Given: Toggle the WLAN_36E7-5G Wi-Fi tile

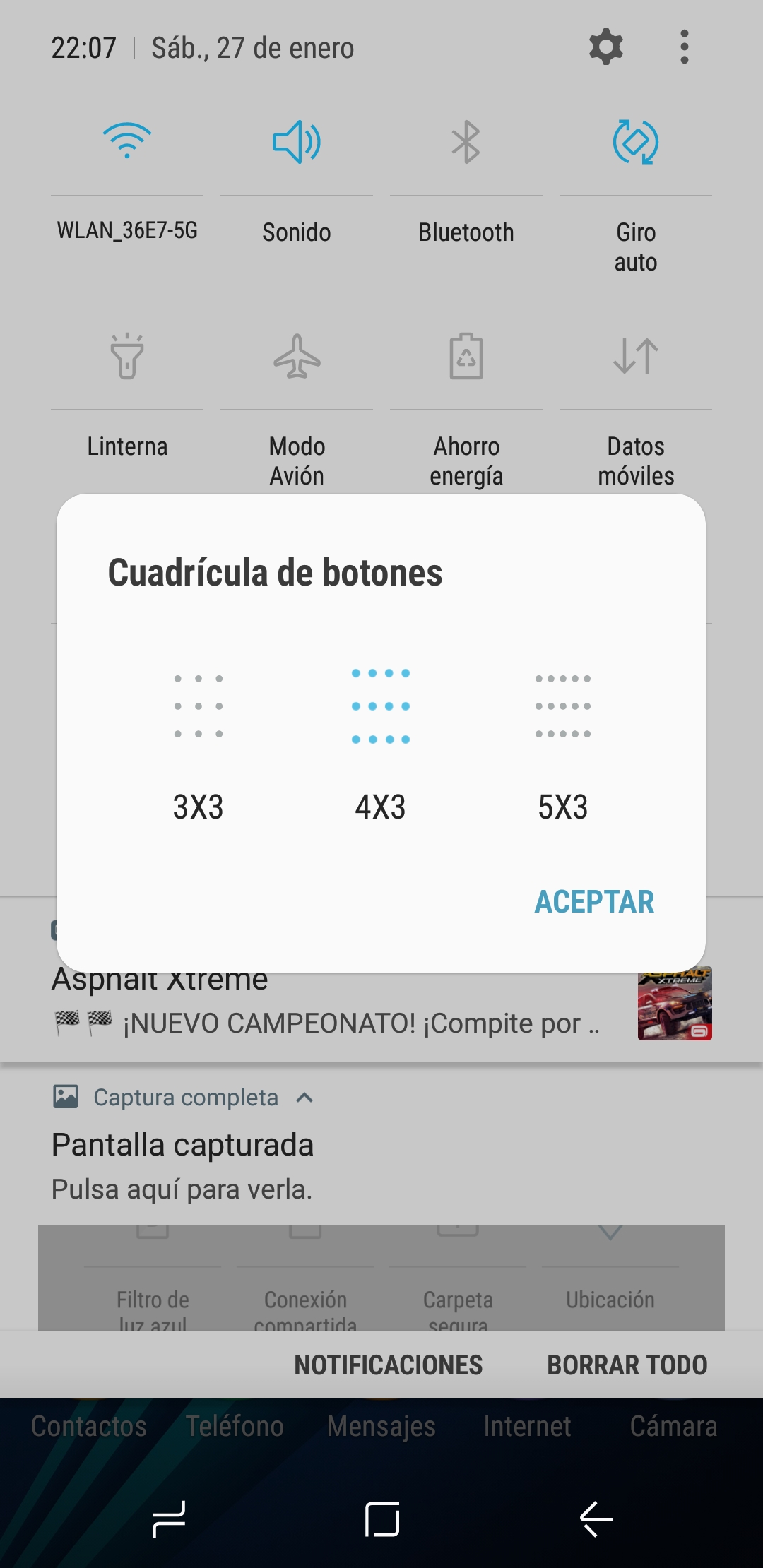Looking at the screenshot, I should tap(127, 141).
